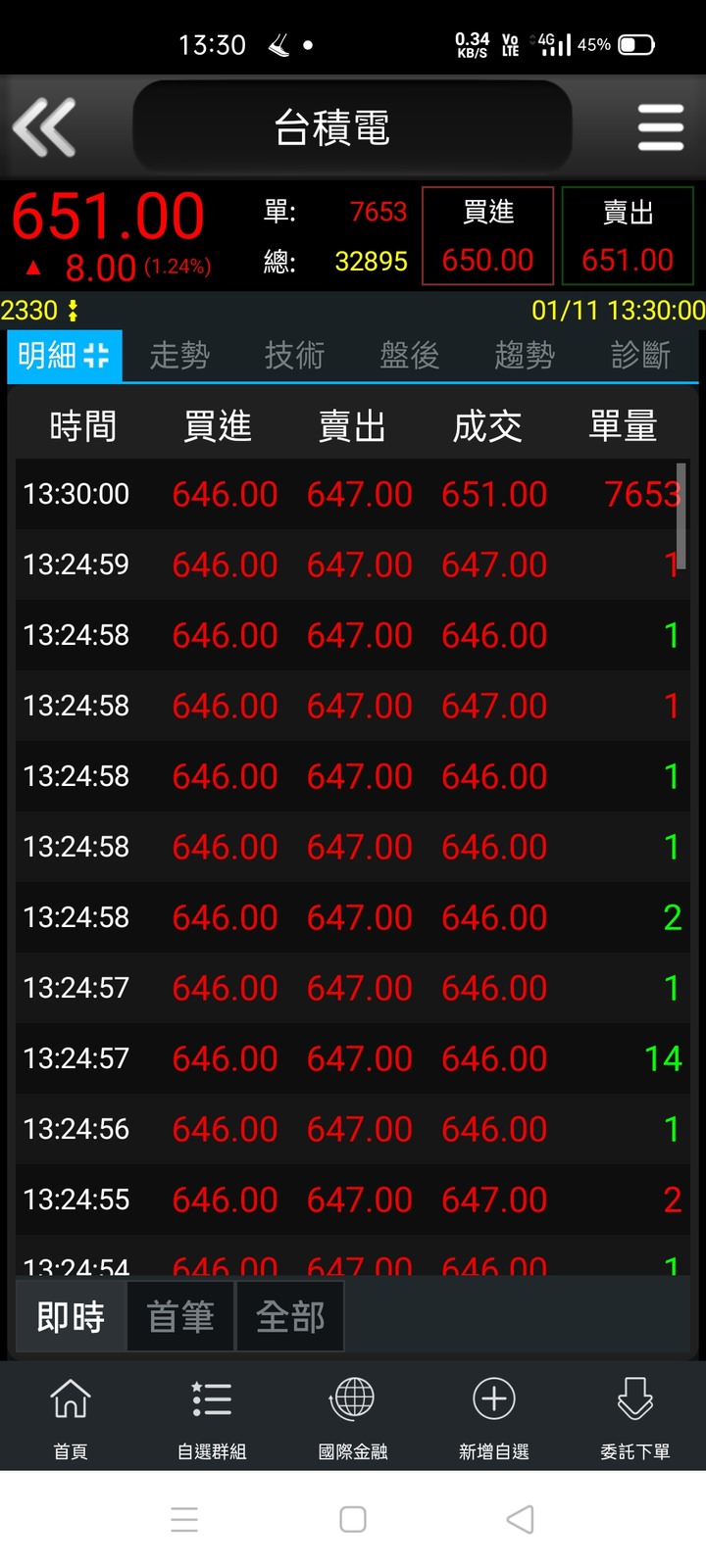
Task: Open 自選群組 watchlist groups
Action: point(212,1417)
